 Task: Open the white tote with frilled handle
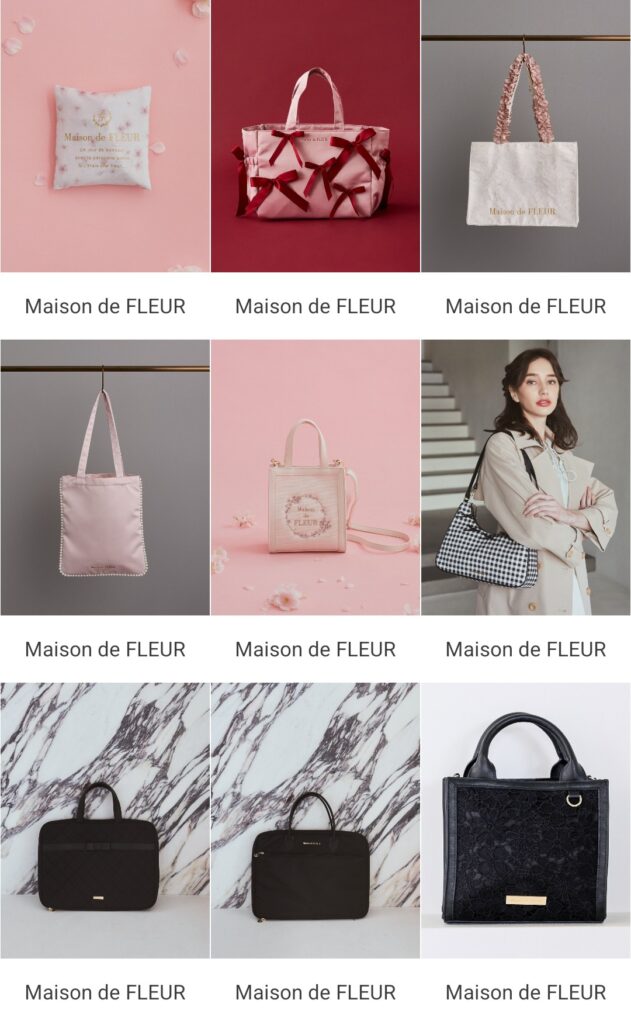[525, 136]
